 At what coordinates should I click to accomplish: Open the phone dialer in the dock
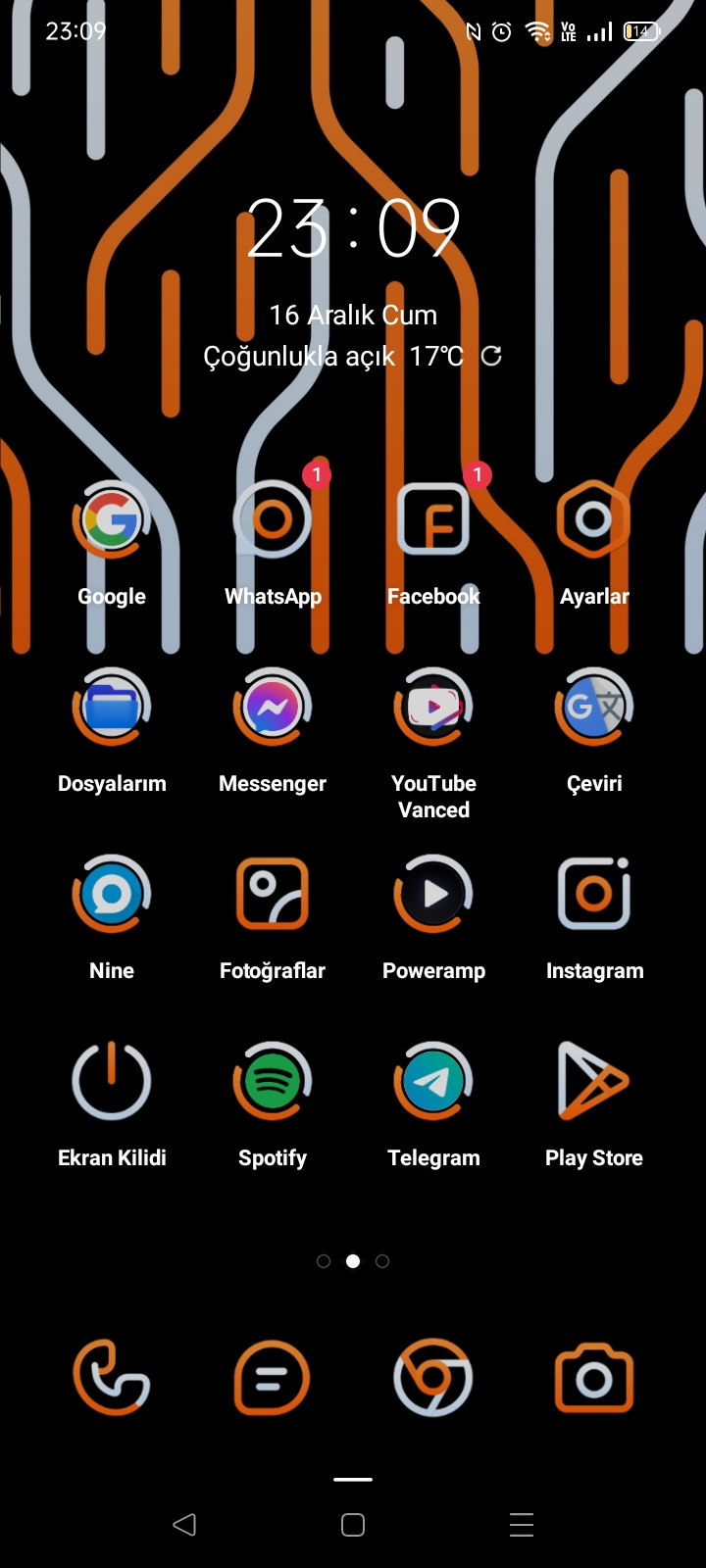coord(112,1378)
